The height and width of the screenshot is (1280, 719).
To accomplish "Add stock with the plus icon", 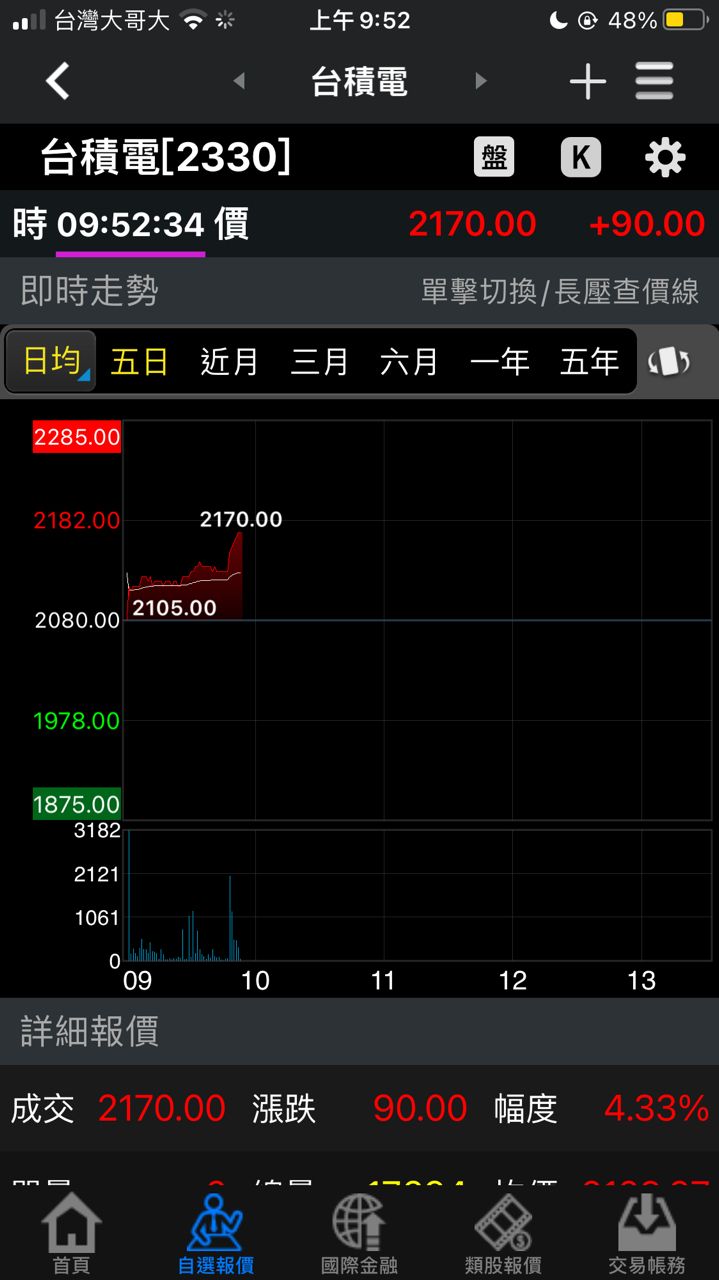I will pos(587,81).
